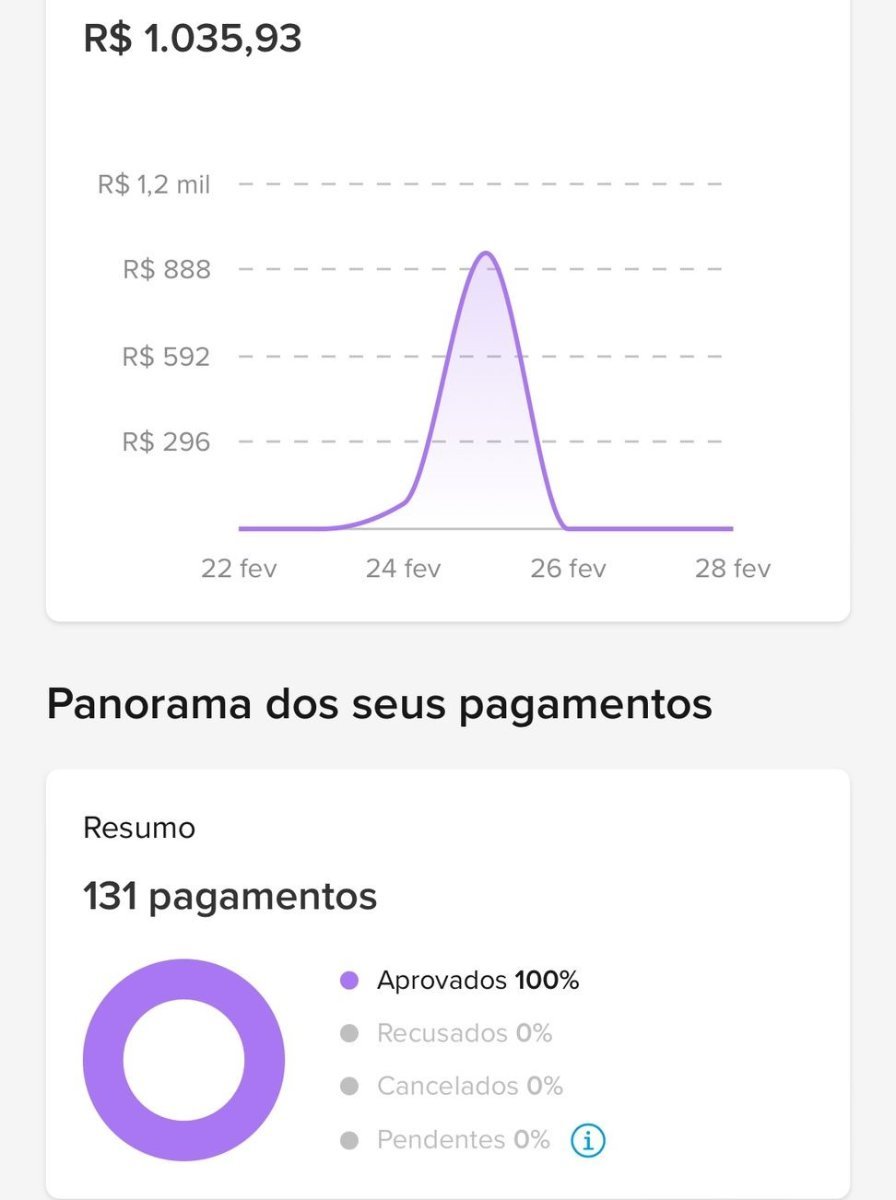Open the info icon beside Pendentes
Screen dimensions: 896x1200
point(588,1139)
